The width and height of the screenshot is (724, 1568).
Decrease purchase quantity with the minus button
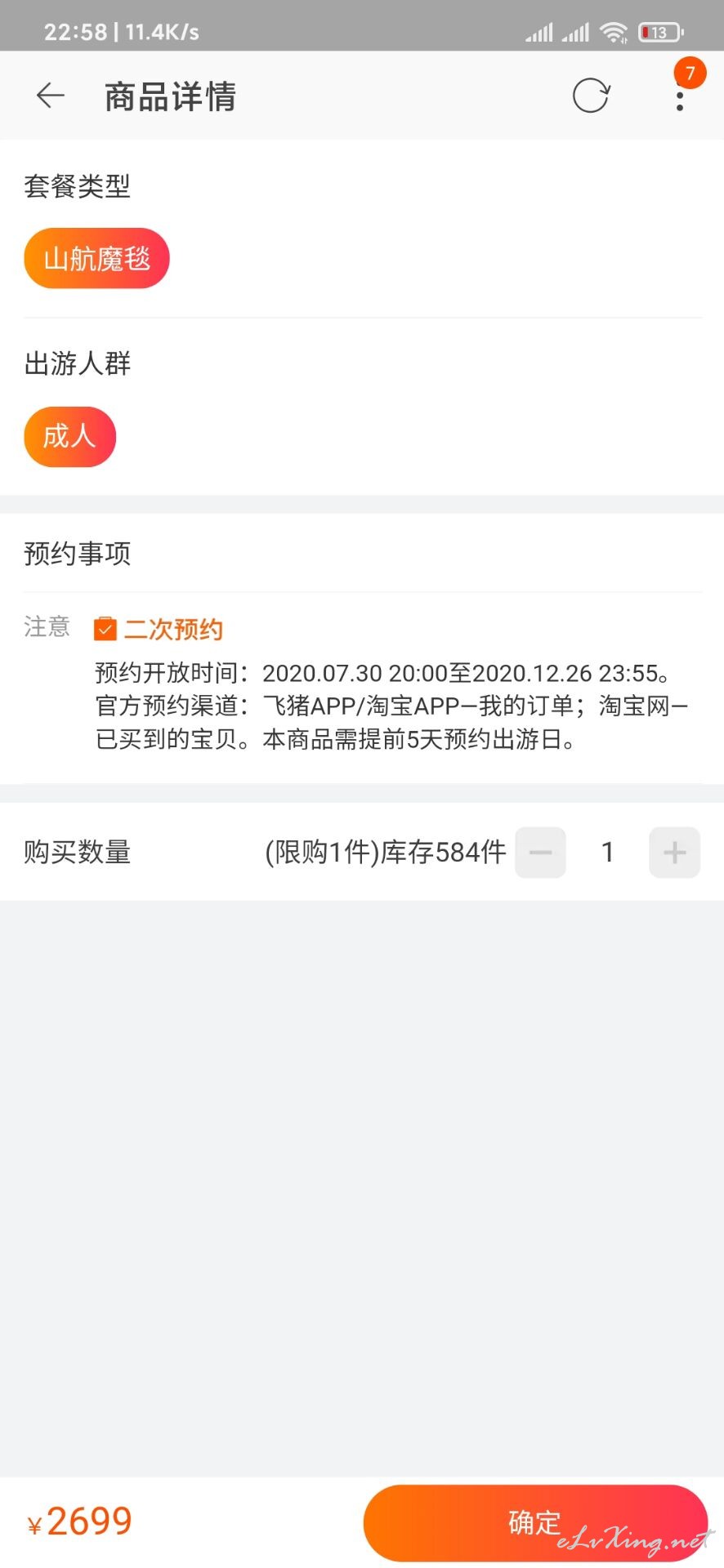[x=540, y=853]
